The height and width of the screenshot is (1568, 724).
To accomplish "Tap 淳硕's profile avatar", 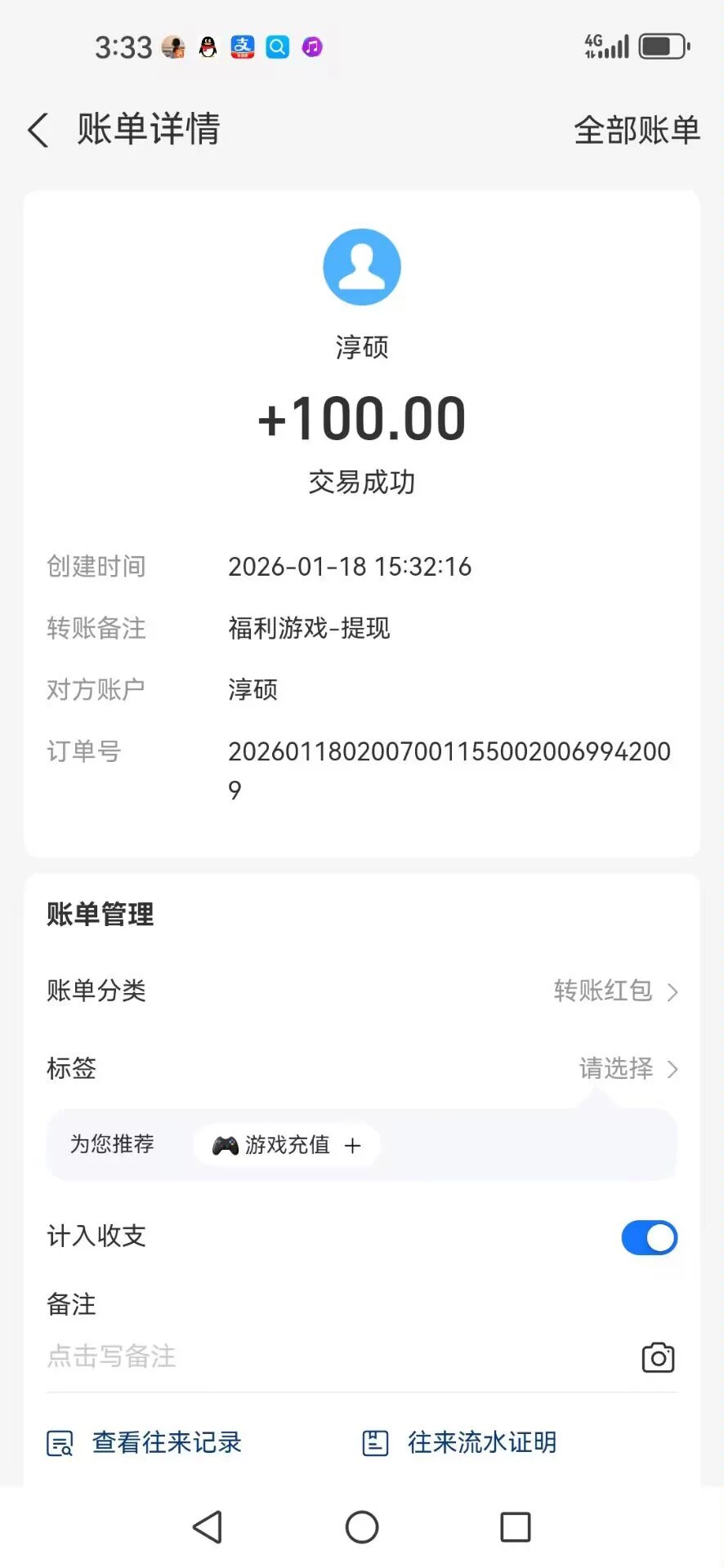I will tap(362, 267).
